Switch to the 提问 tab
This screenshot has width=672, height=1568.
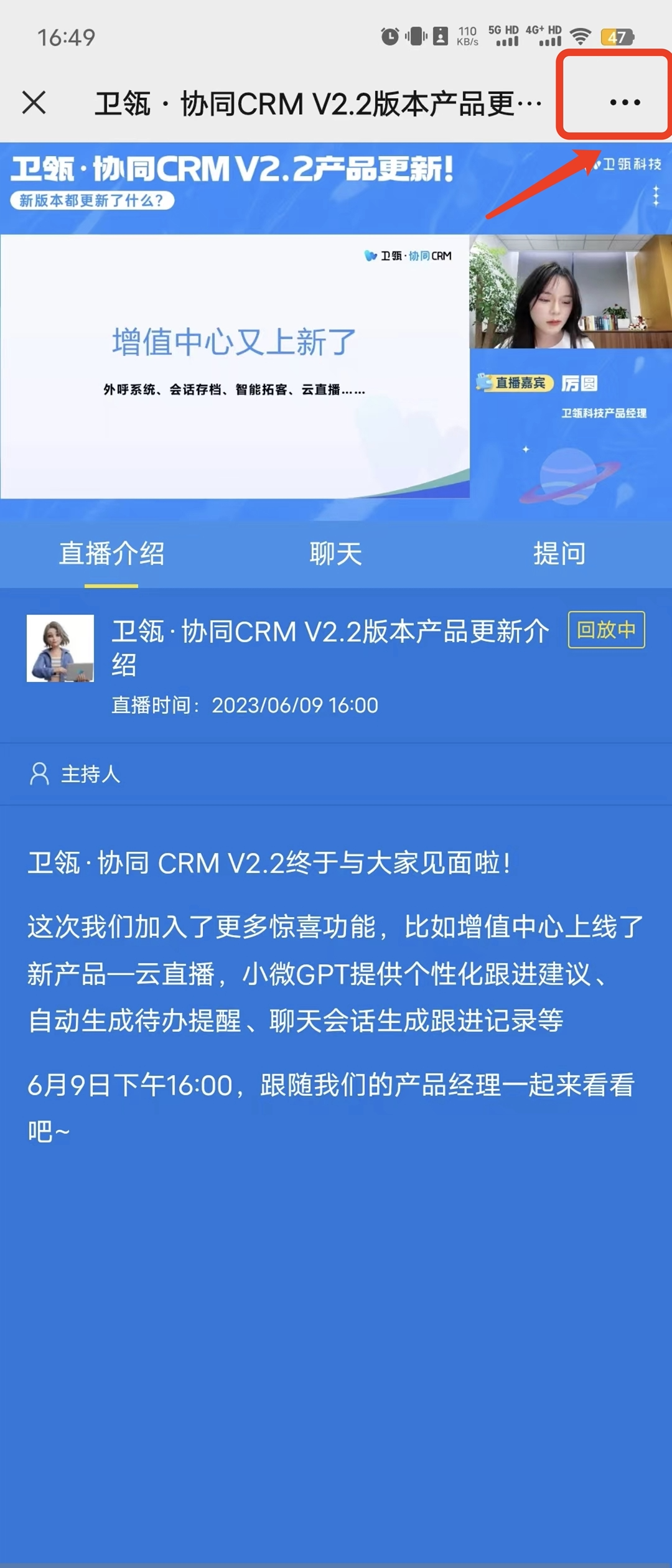coord(559,553)
